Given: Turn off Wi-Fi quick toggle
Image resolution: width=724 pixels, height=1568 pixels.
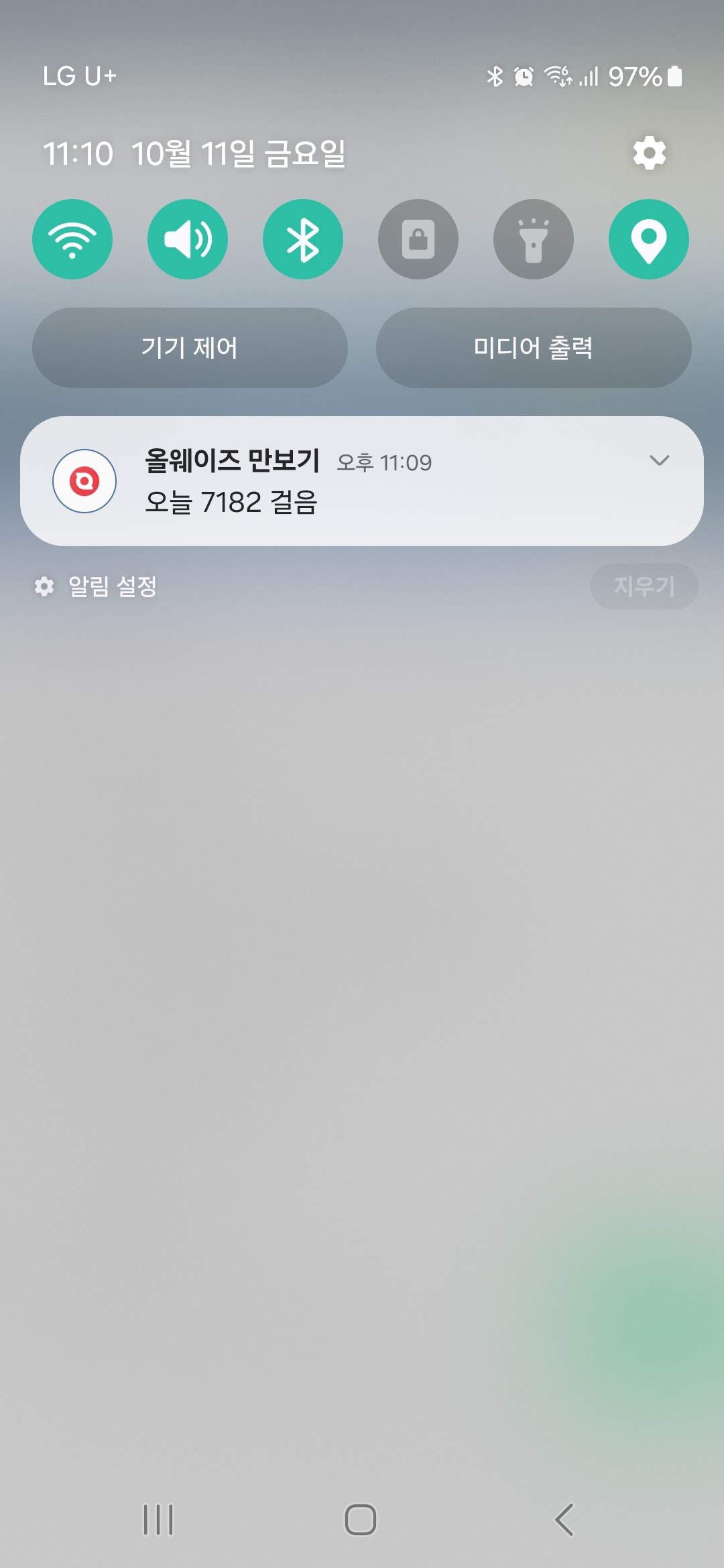Looking at the screenshot, I should (x=72, y=239).
